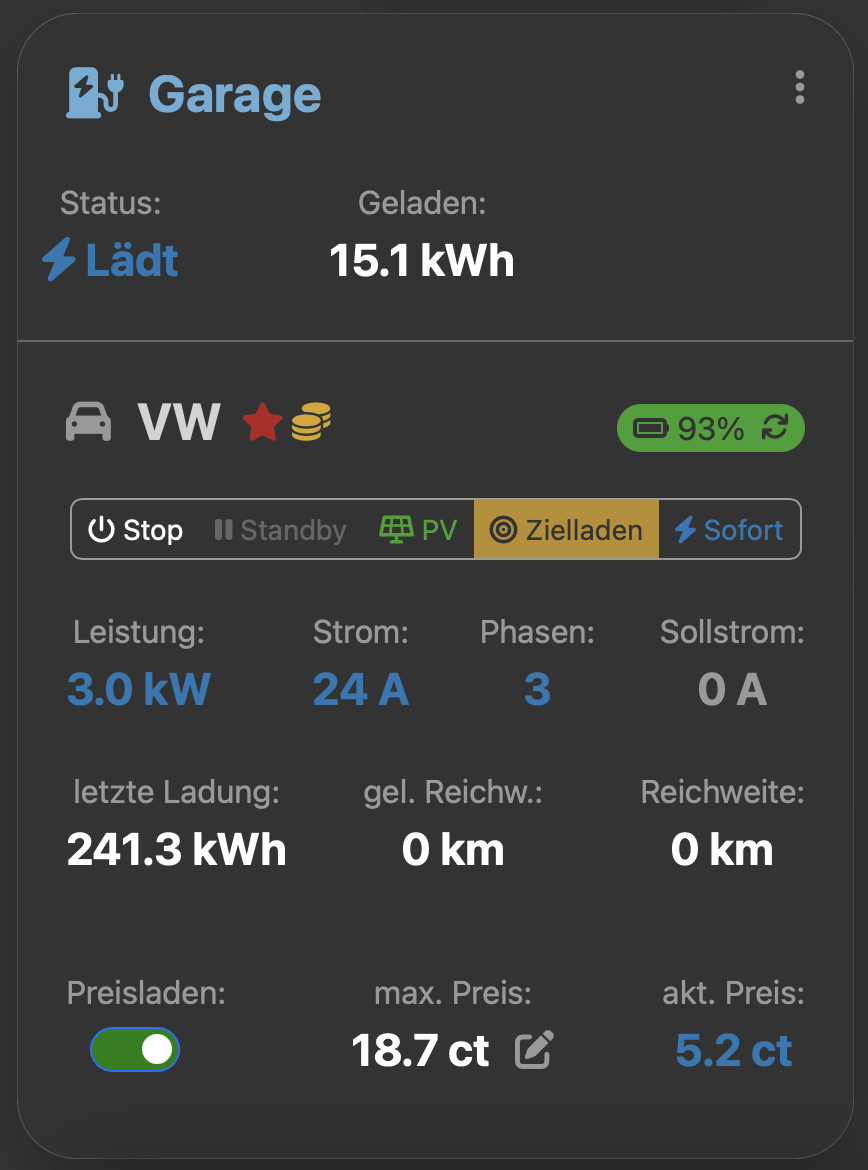This screenshot has width=868, height=1170.
Task: Refresh the 93% battery state
Action: [x=775, y=428]
